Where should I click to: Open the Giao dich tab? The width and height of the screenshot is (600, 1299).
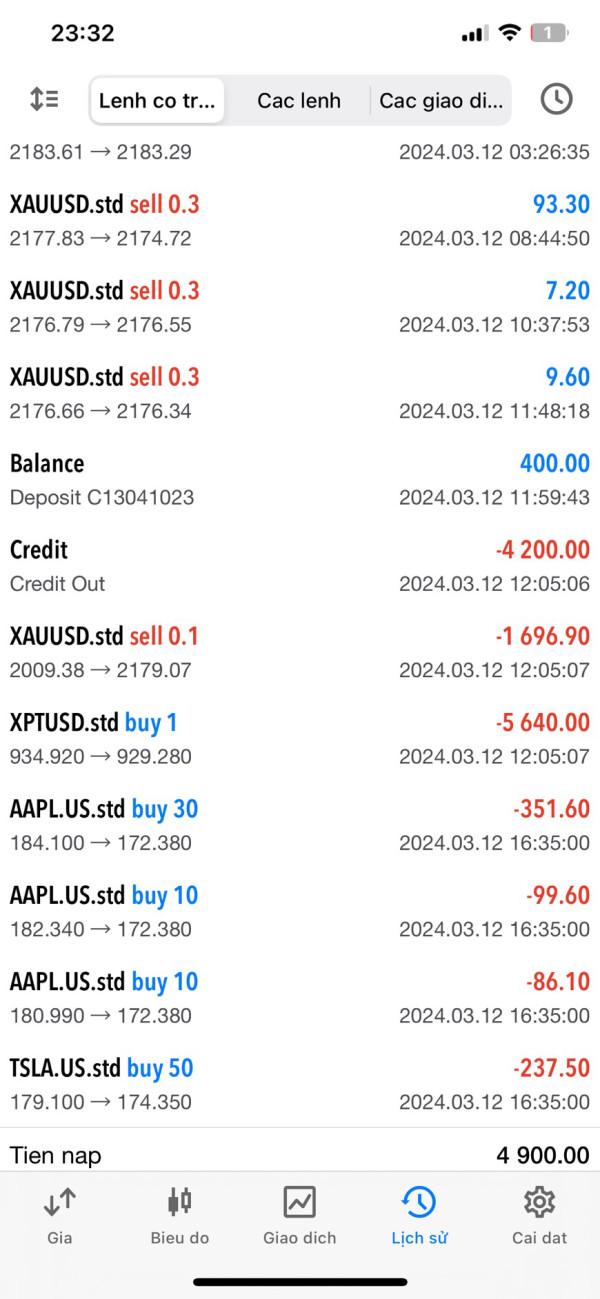[300, 1215]
